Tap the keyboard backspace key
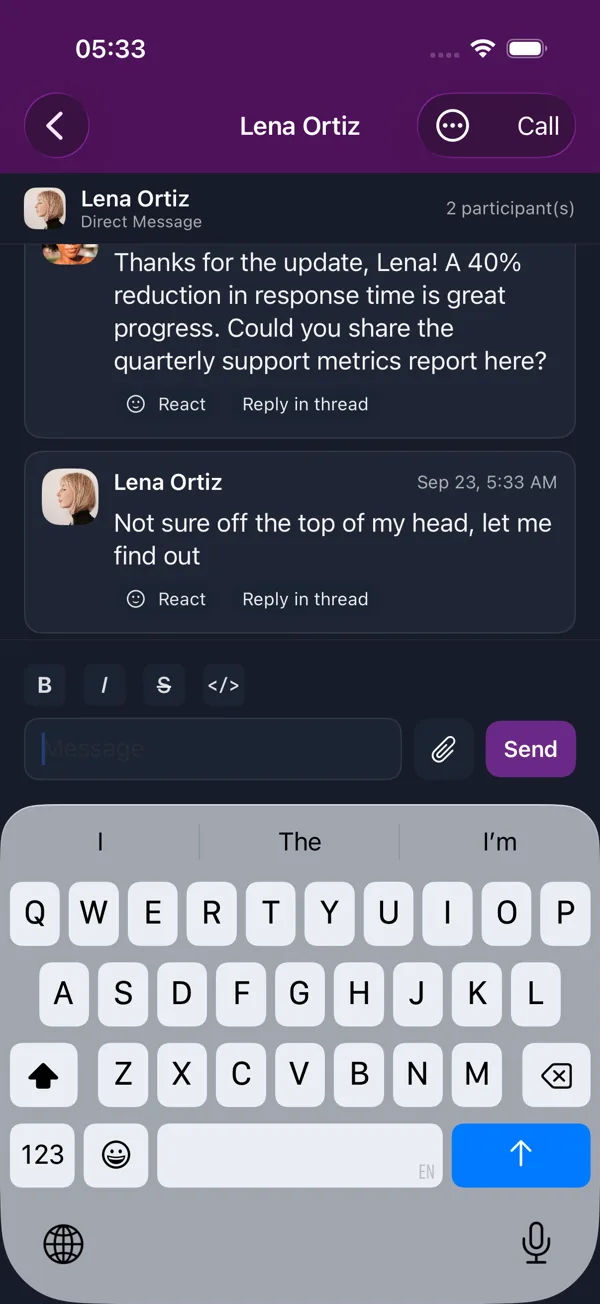600x1304 pixels. tap(556, 1076)
